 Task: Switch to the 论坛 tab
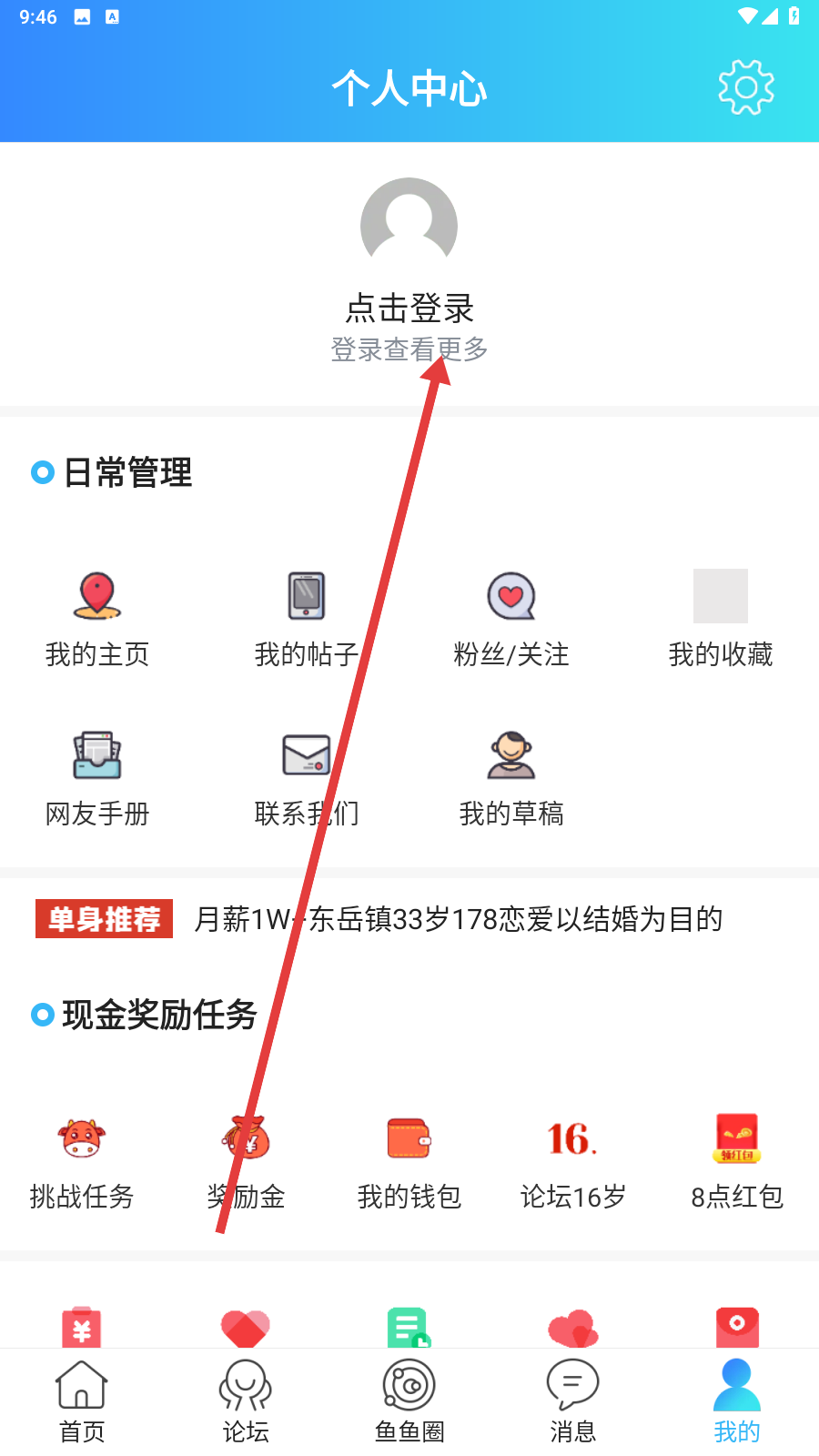click(x=246, y=1402)
